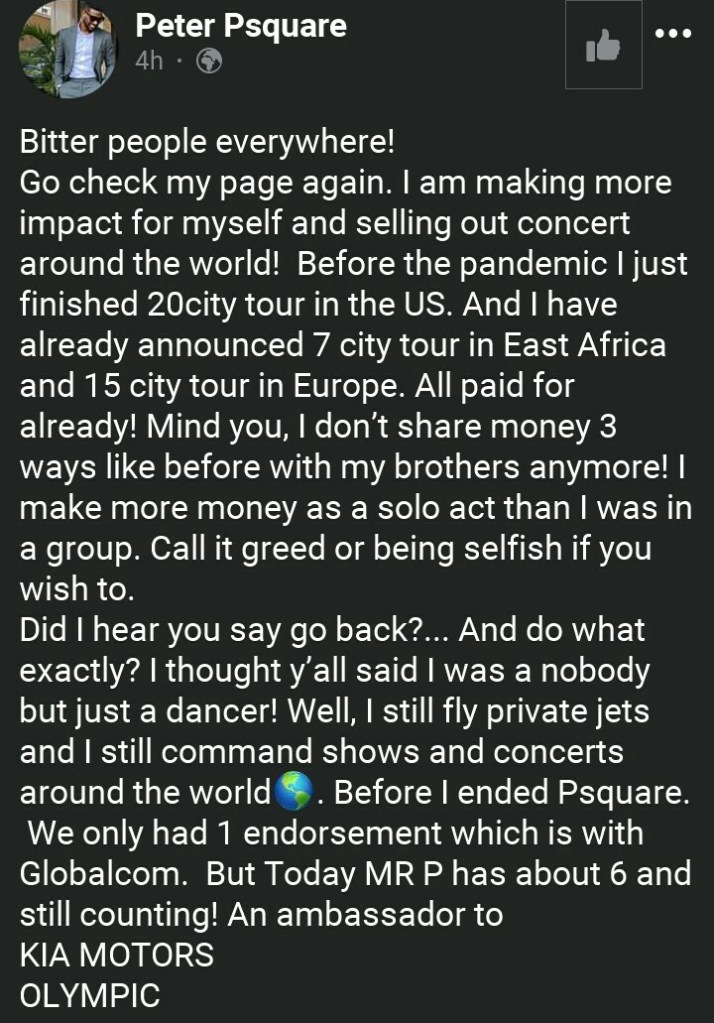
Task: Like Peter Psquare's page with thumbs-up
Action: [603, 45]
